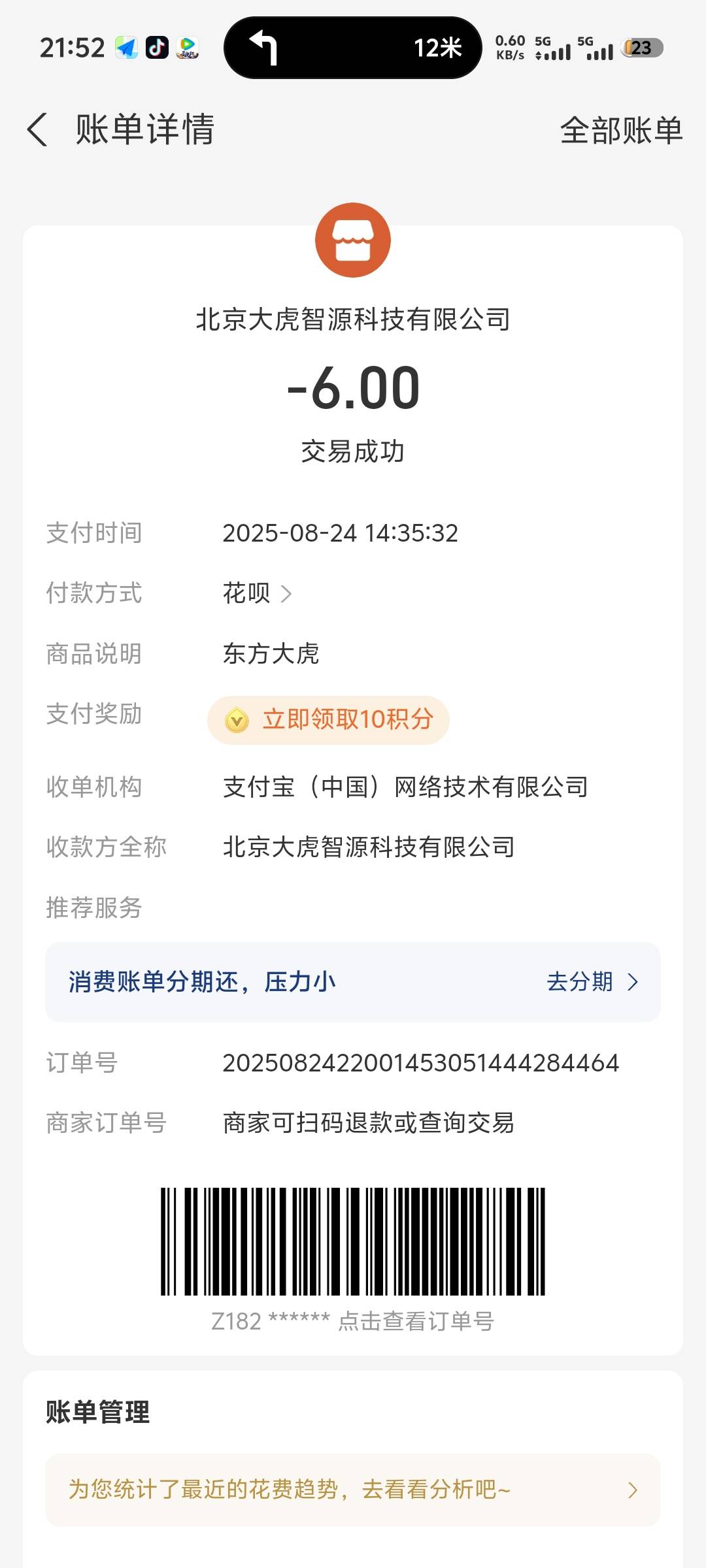Open 全部账单 to view all bills
Viewport: 706px width, 1568px height.
[621, 130]
